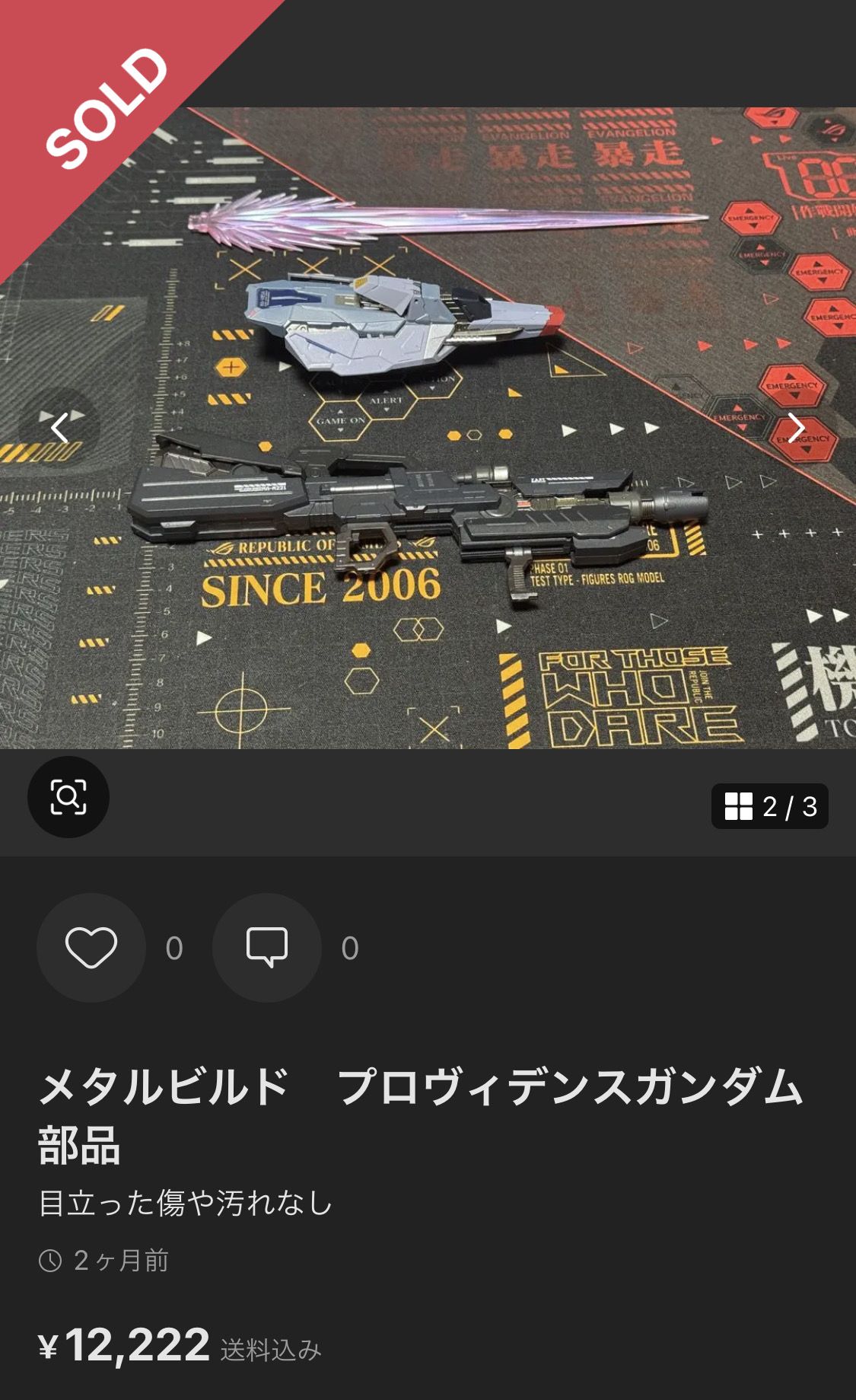
Task: Go to the previous product photo
Action: [x=59, y=428]
